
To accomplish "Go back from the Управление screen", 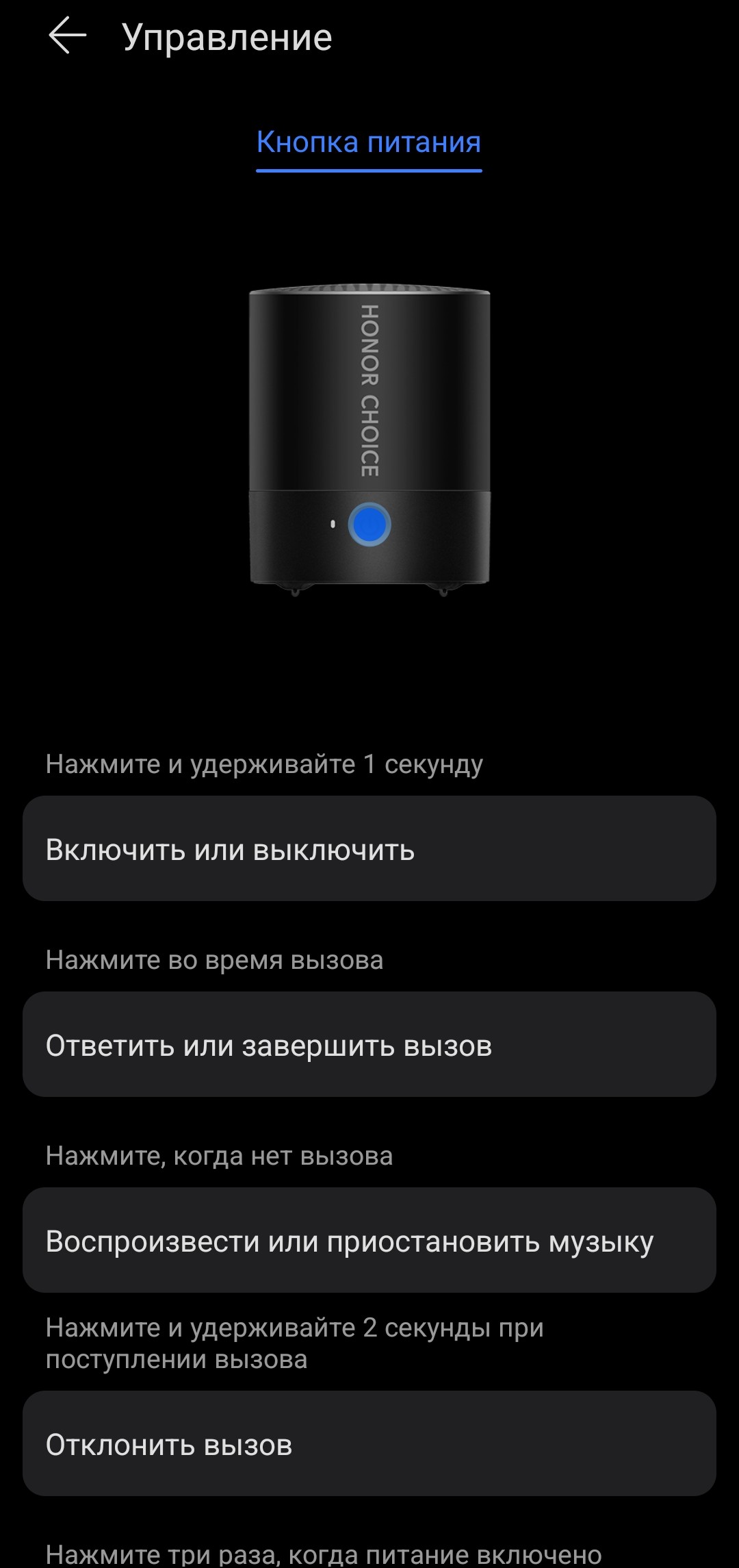I will 67,36.
